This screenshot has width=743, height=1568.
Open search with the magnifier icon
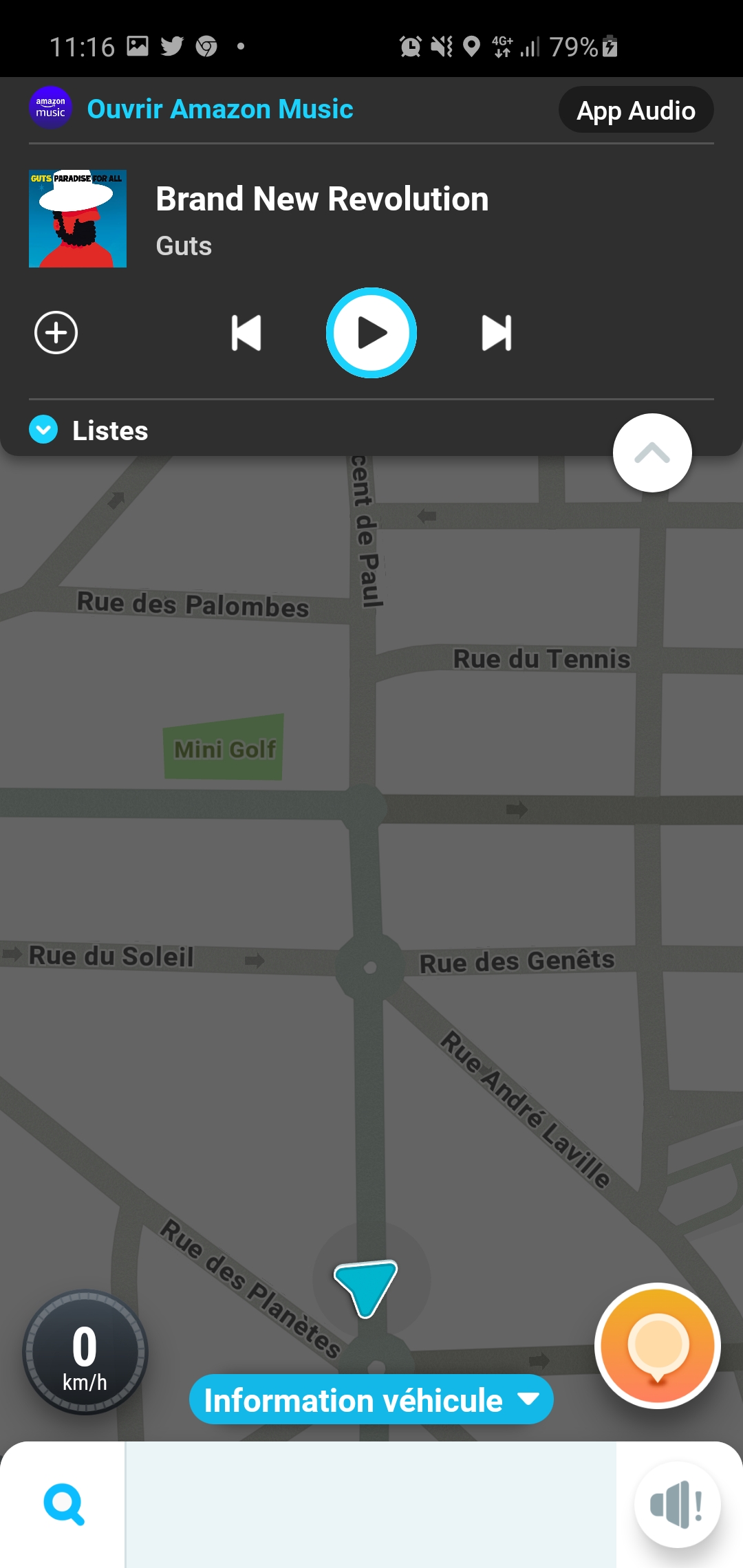tap(64, 1505)
